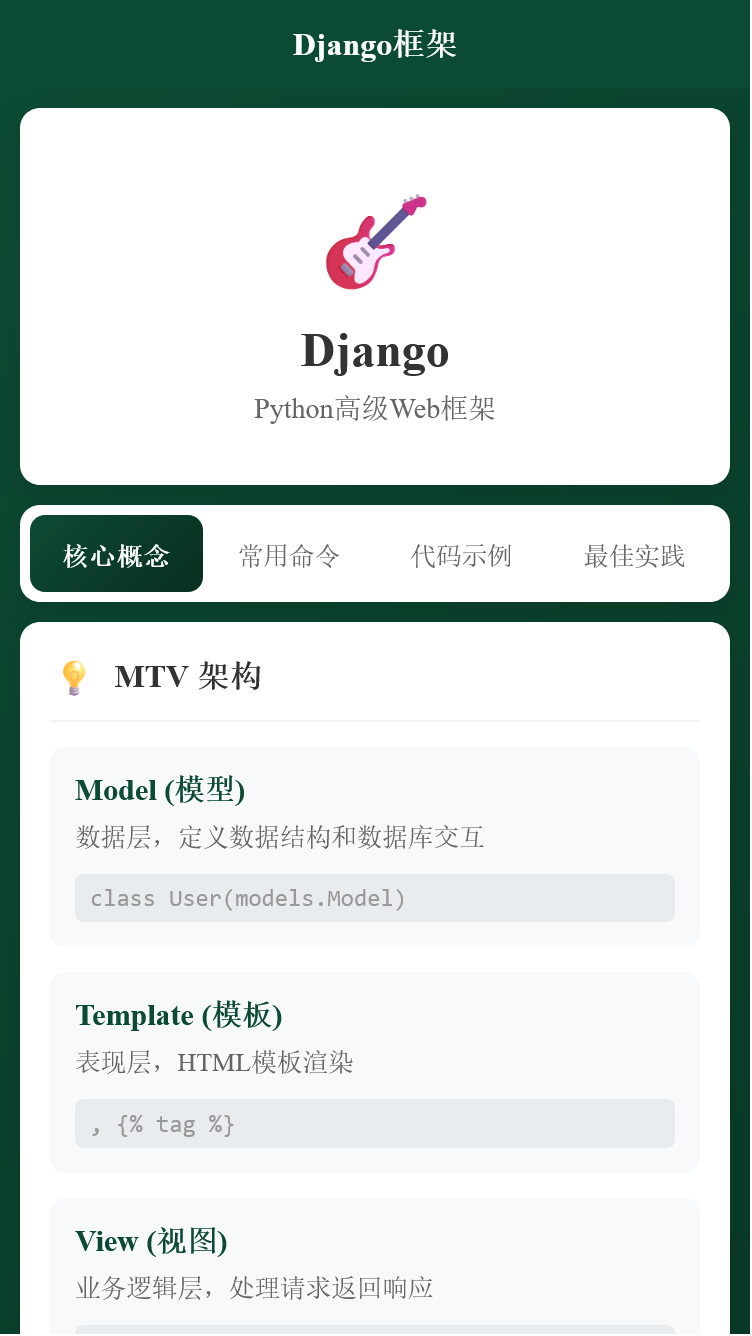Click the Python高级Web框架 subtitle
This screenshot has height=1336, width=752.
[x=375, y=409]
